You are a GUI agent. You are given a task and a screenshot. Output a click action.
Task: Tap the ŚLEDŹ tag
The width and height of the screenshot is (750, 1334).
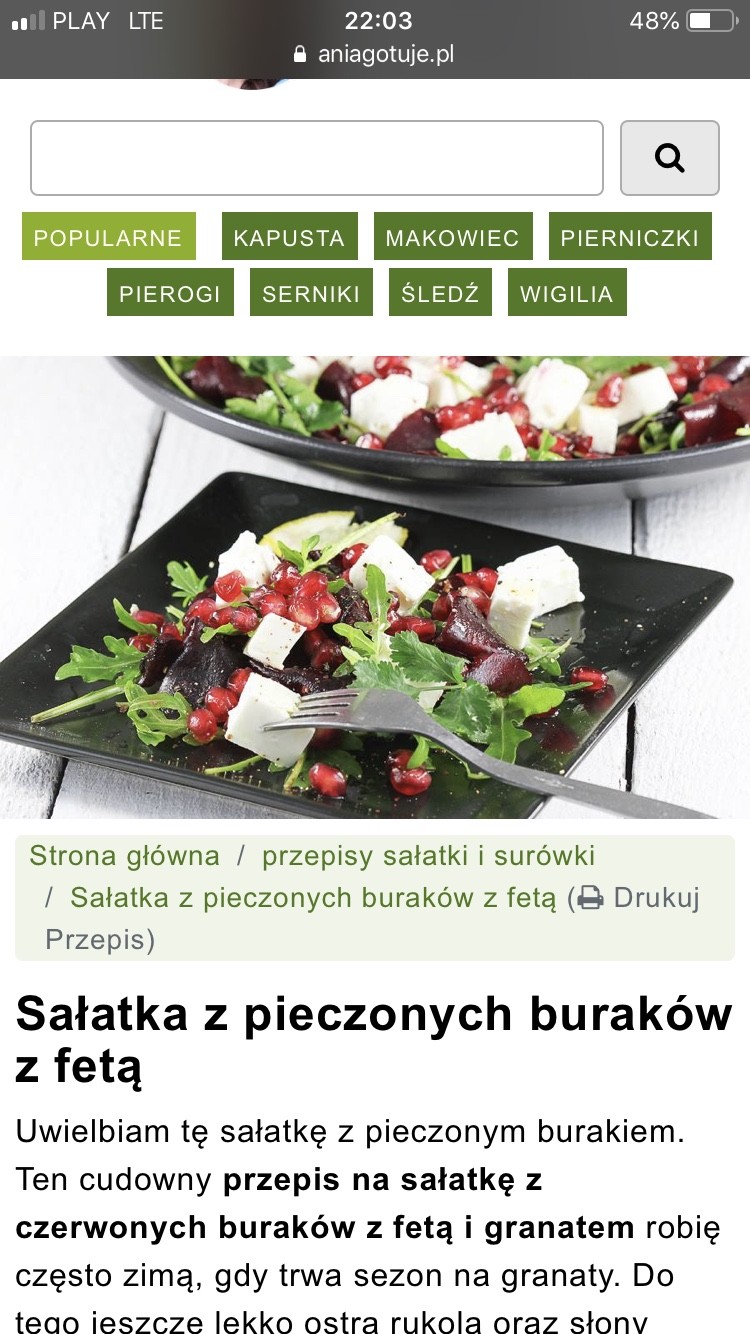[440, 293]
